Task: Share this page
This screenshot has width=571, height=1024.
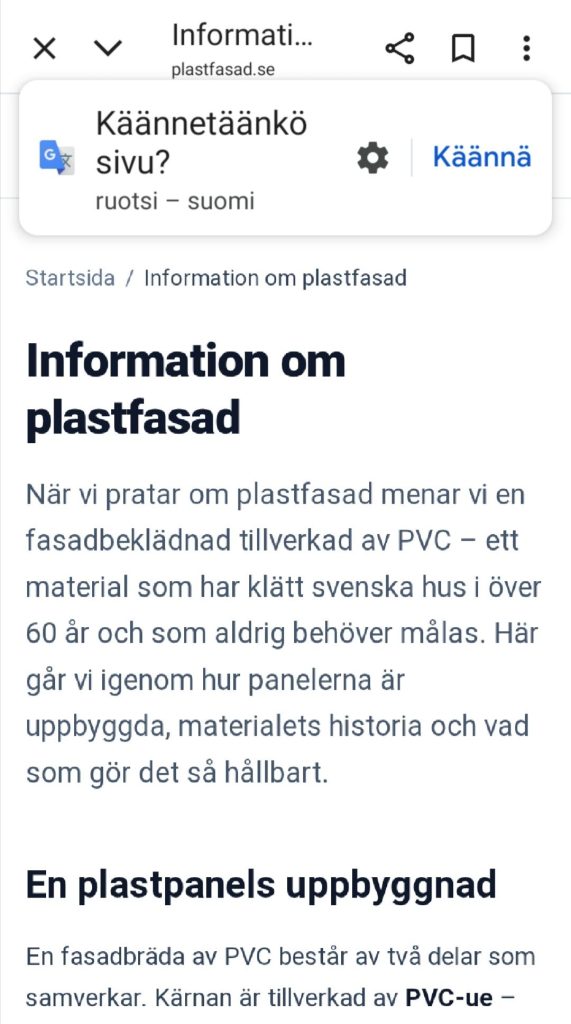Action: point(400,48)
